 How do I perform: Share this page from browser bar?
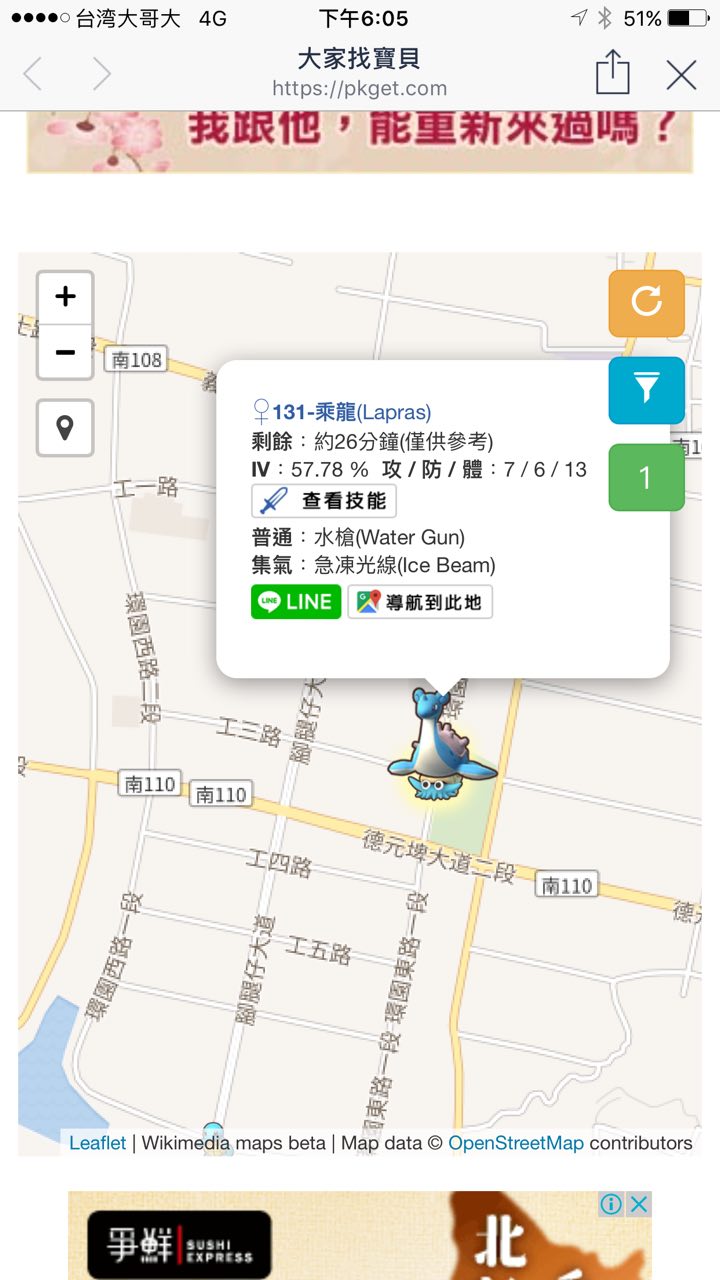[612, 74]
